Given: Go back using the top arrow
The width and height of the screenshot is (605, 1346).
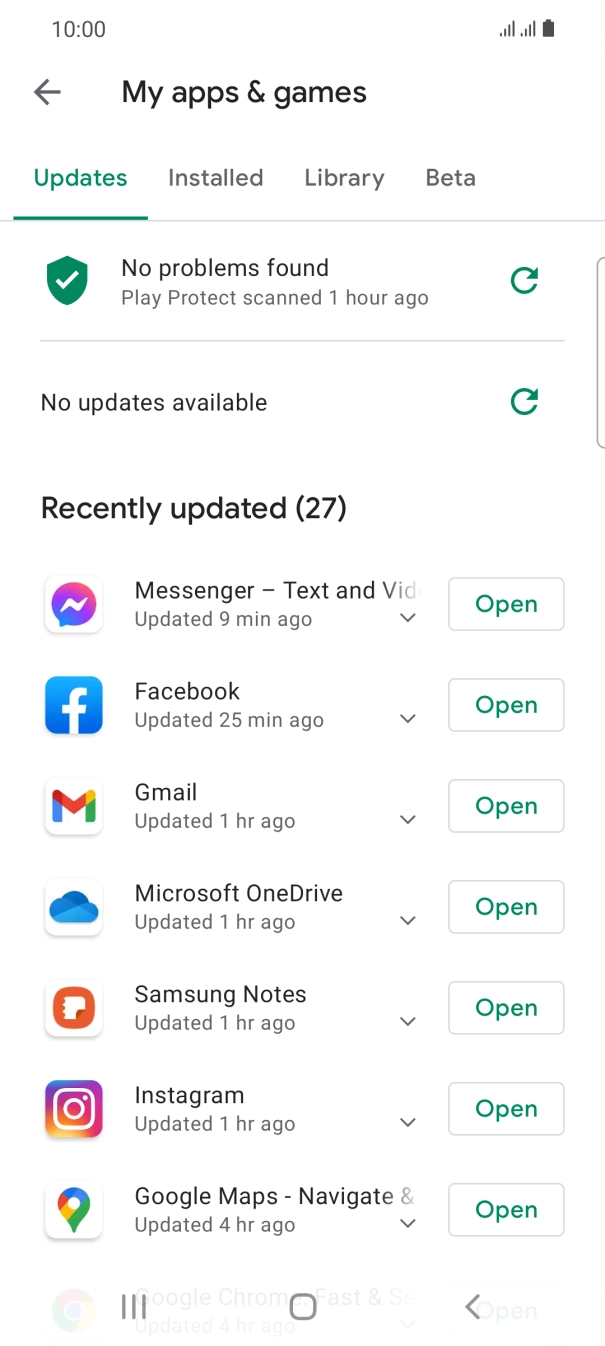Looking at the screenshot, I should click(x=47, y=93).
